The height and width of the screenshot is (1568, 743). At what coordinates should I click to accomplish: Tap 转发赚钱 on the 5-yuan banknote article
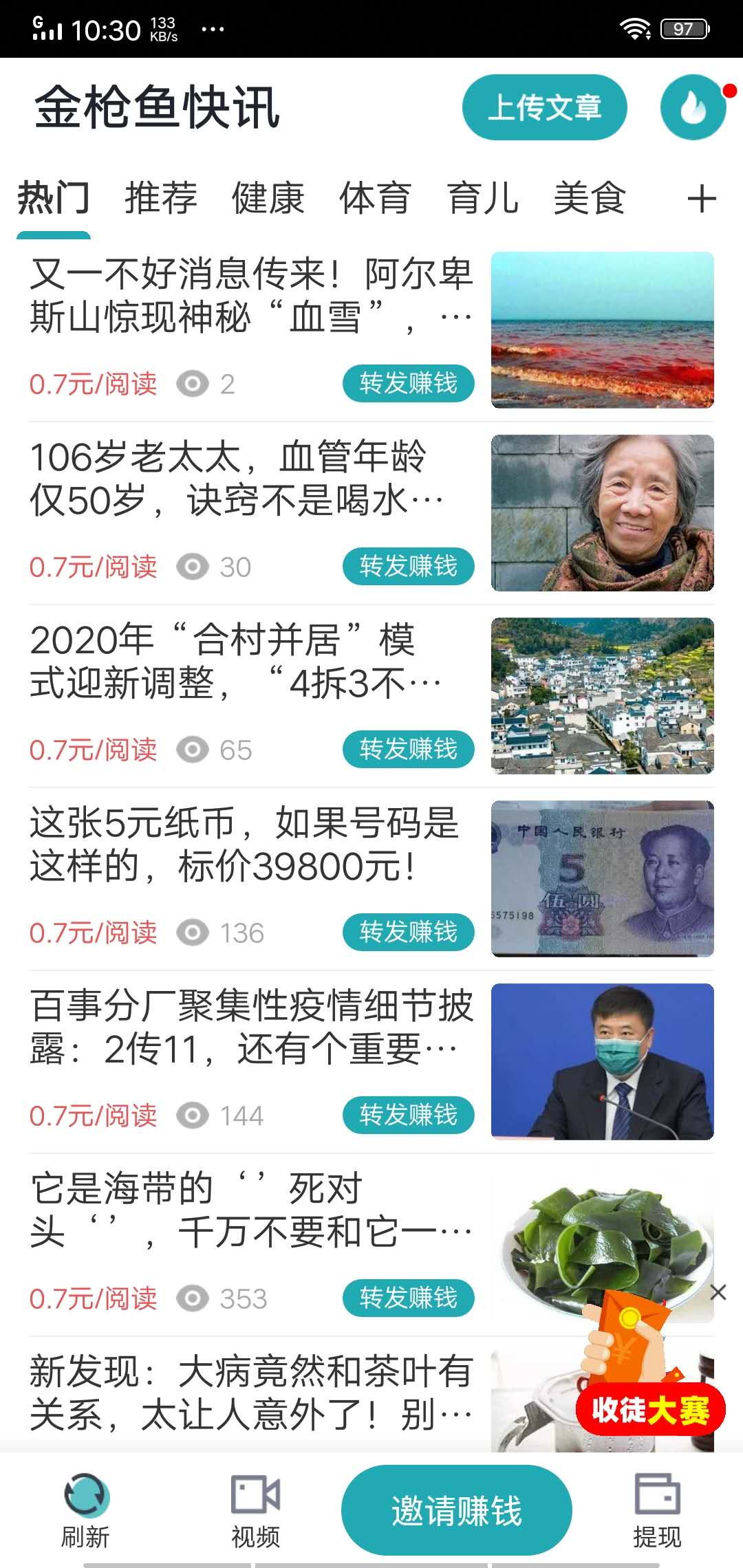click(408, 933)
